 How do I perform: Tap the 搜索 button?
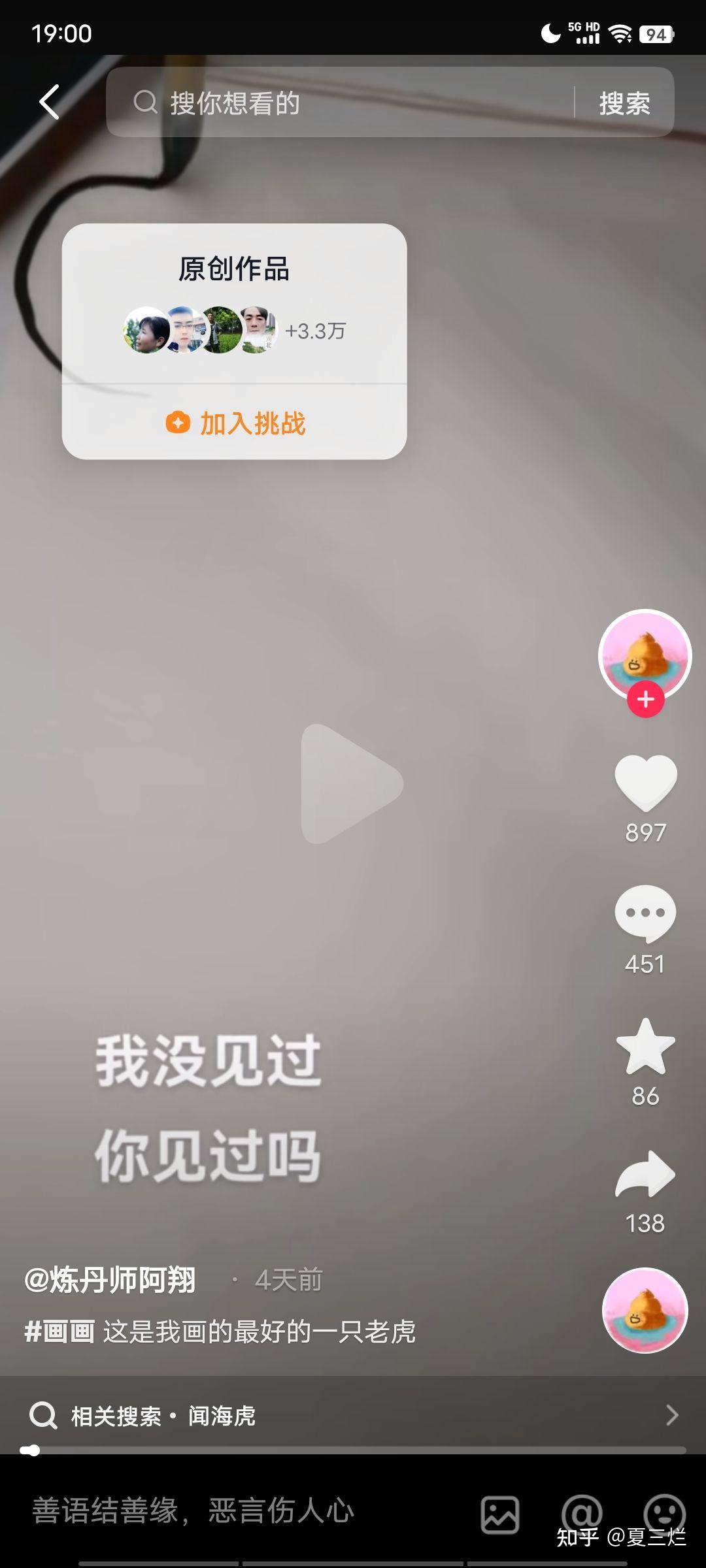(624, 103)
